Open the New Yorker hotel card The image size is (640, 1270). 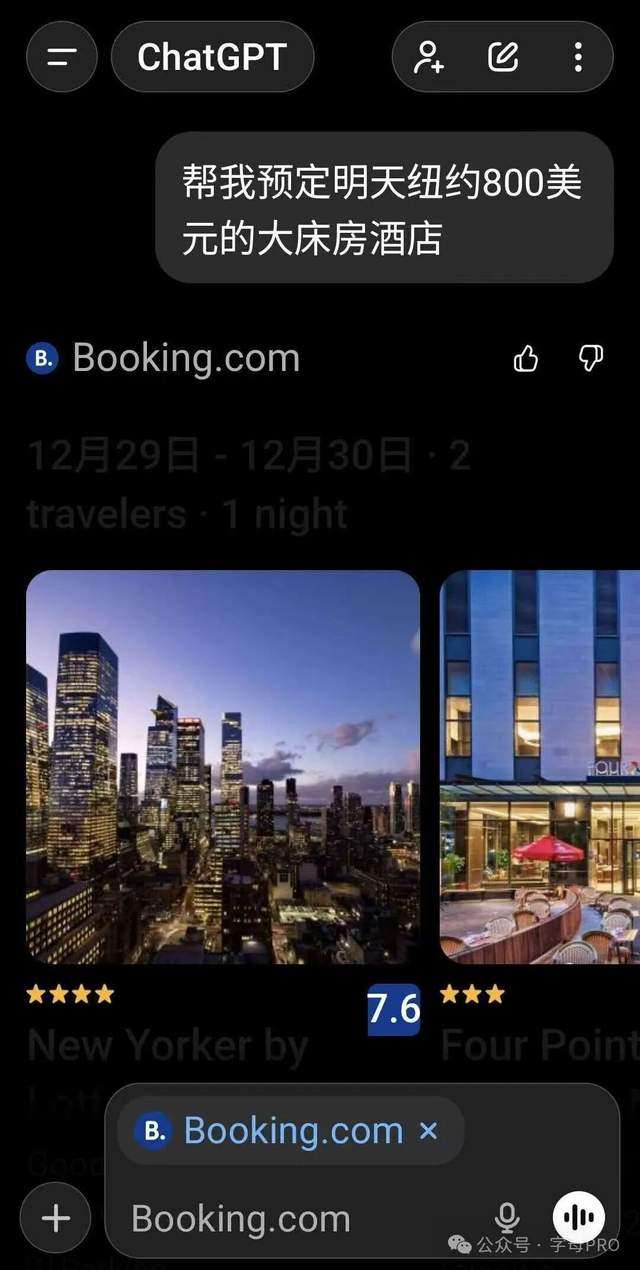click(222, 767)
